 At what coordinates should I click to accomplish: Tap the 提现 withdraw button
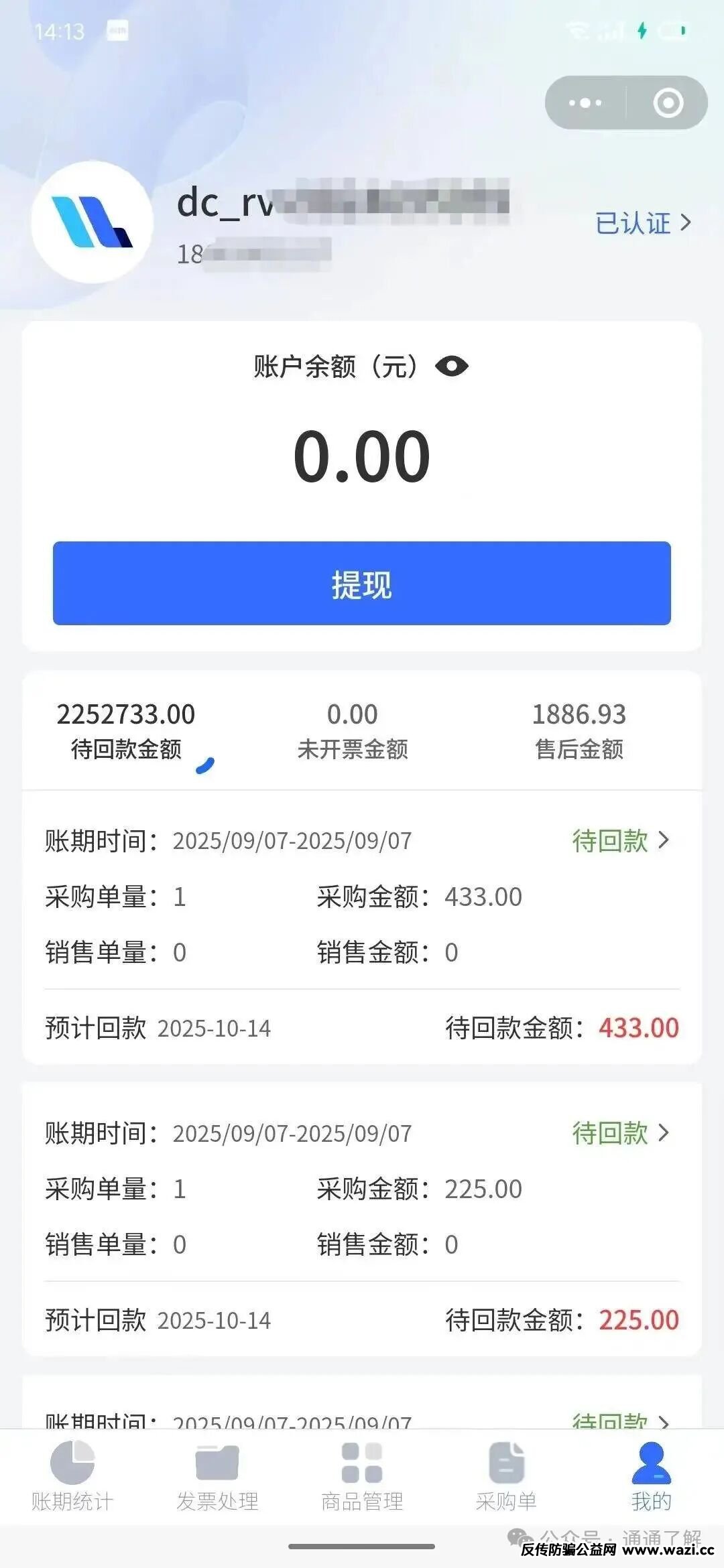[x=362, y=584]
